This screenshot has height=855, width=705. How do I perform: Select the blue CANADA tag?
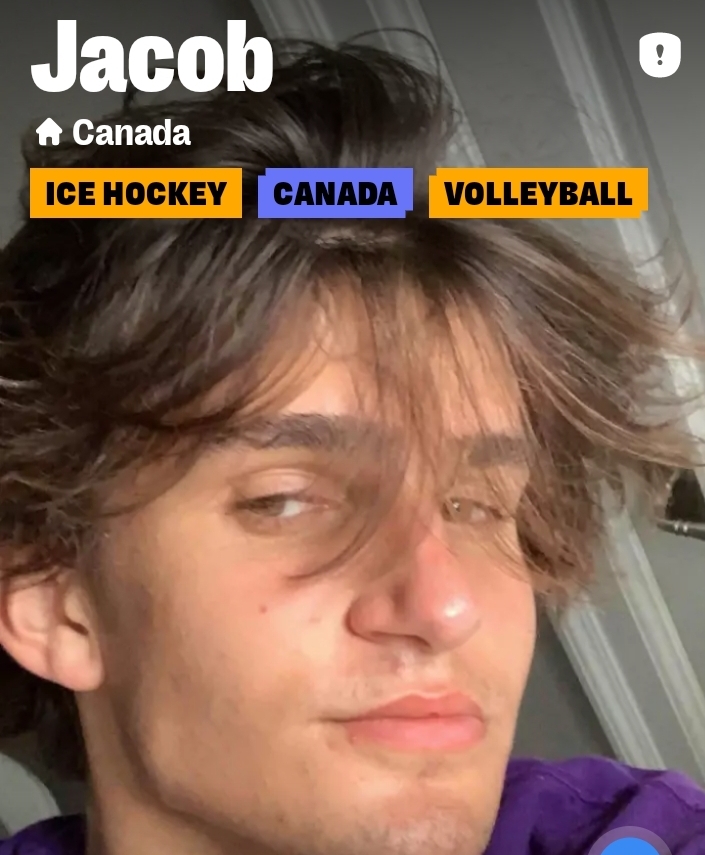[335, 193]
